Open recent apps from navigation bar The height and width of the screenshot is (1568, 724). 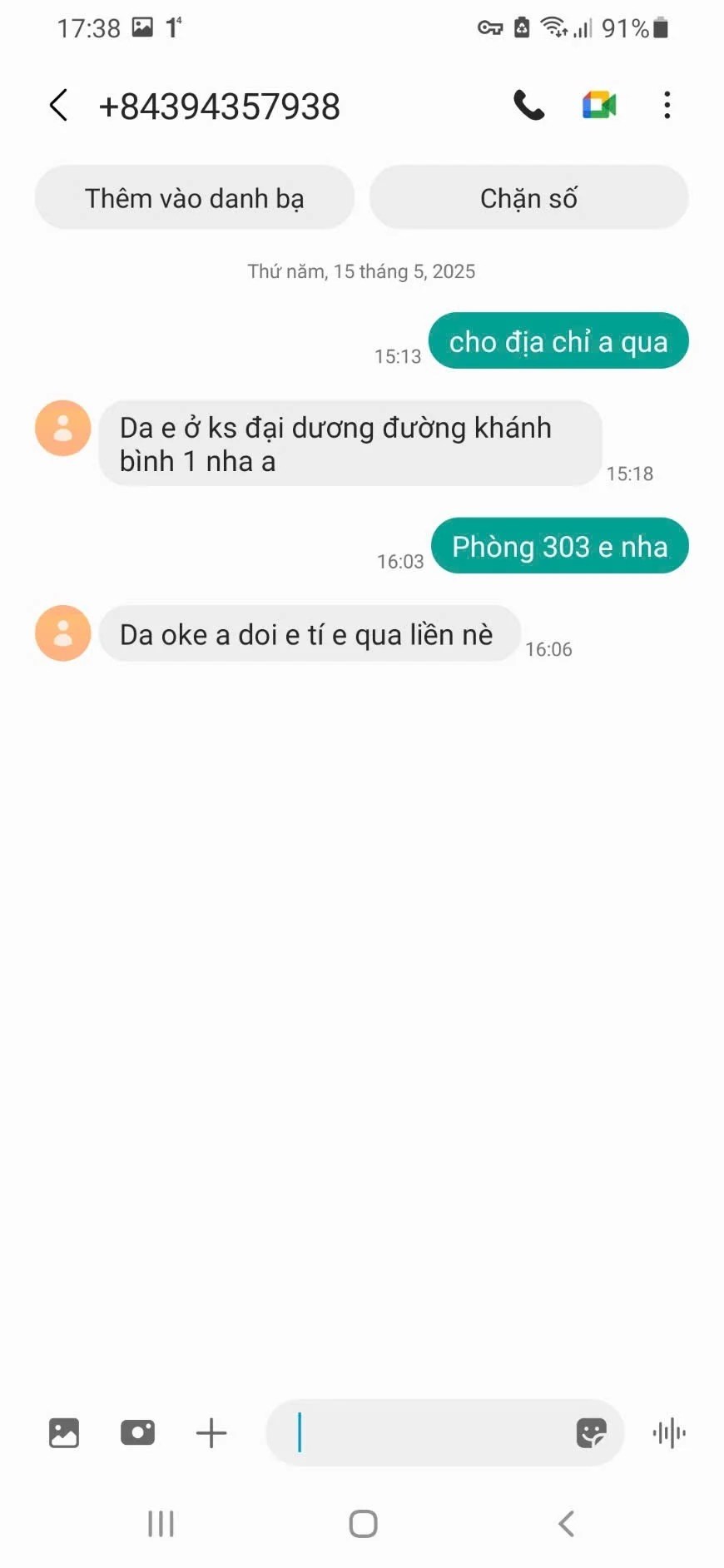coord(161,1524)
